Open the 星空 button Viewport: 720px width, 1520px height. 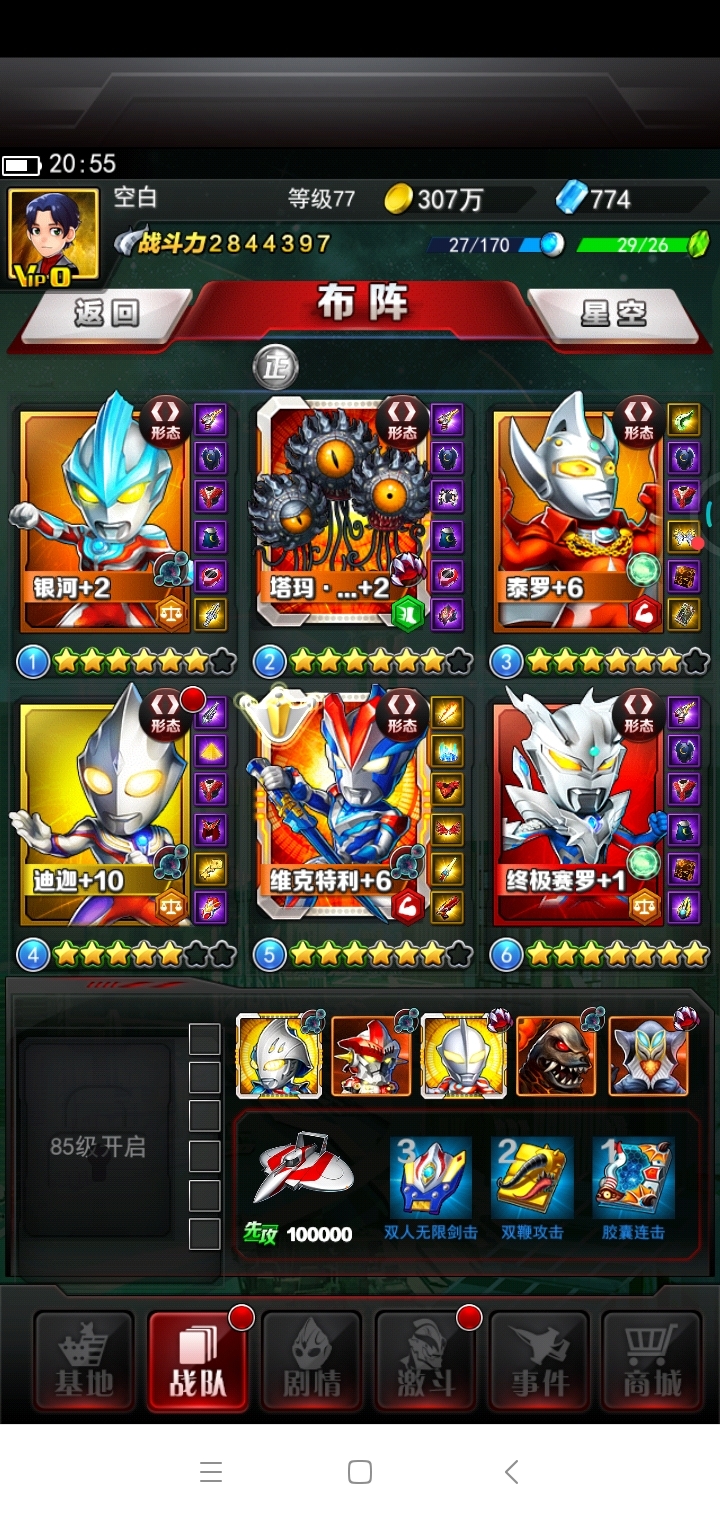[613, 314]
